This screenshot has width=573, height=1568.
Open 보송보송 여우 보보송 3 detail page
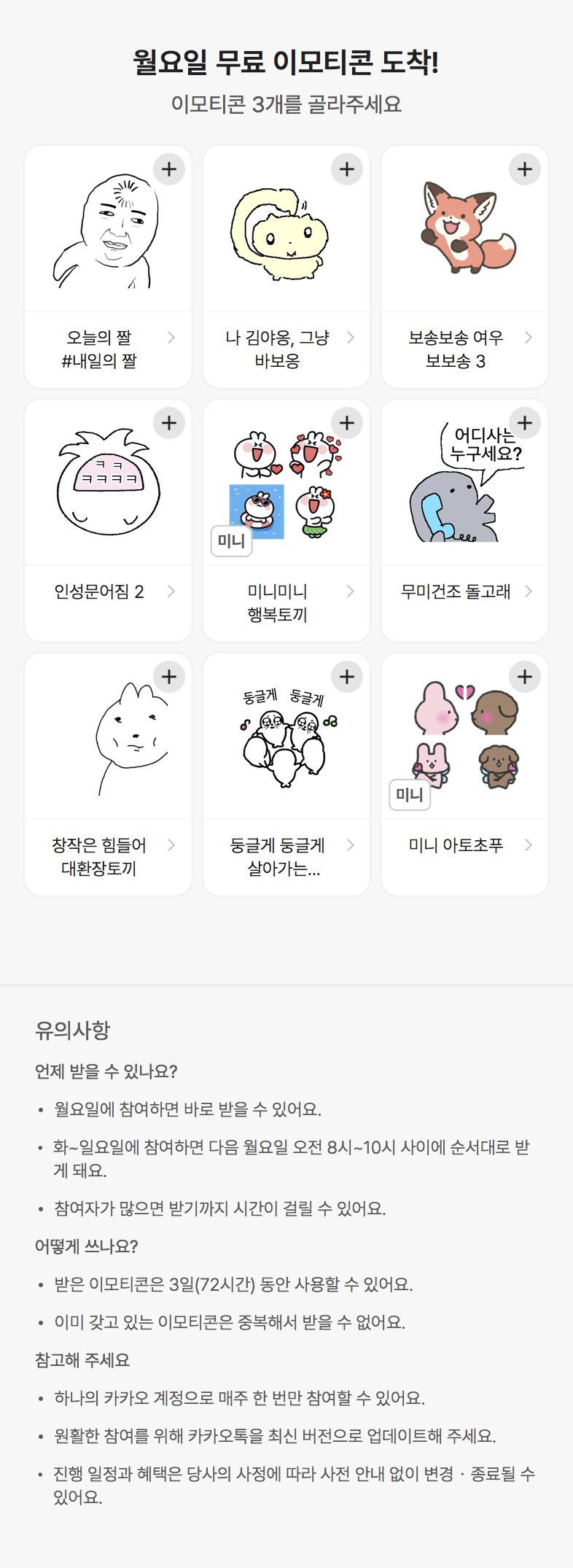(x=464, y=349)
